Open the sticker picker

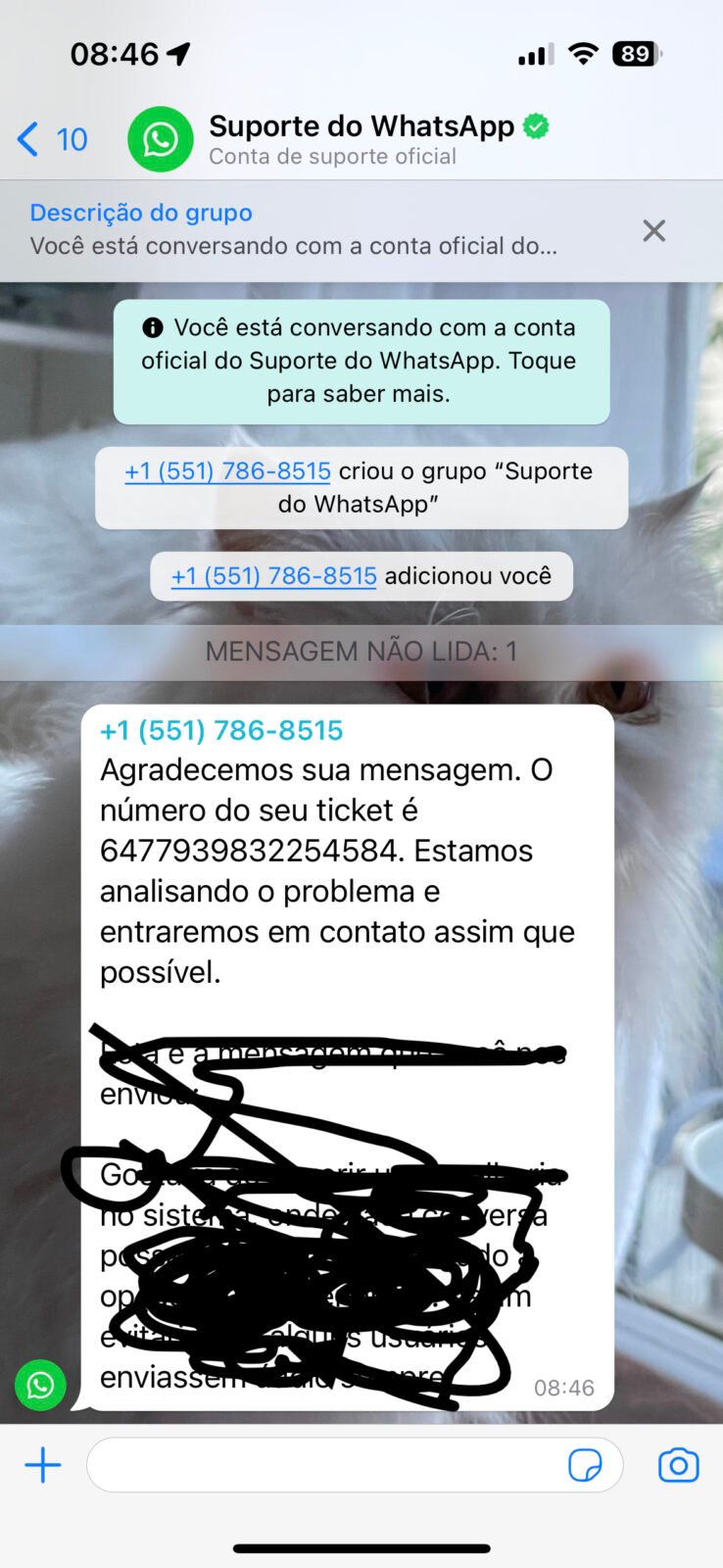585,1465
